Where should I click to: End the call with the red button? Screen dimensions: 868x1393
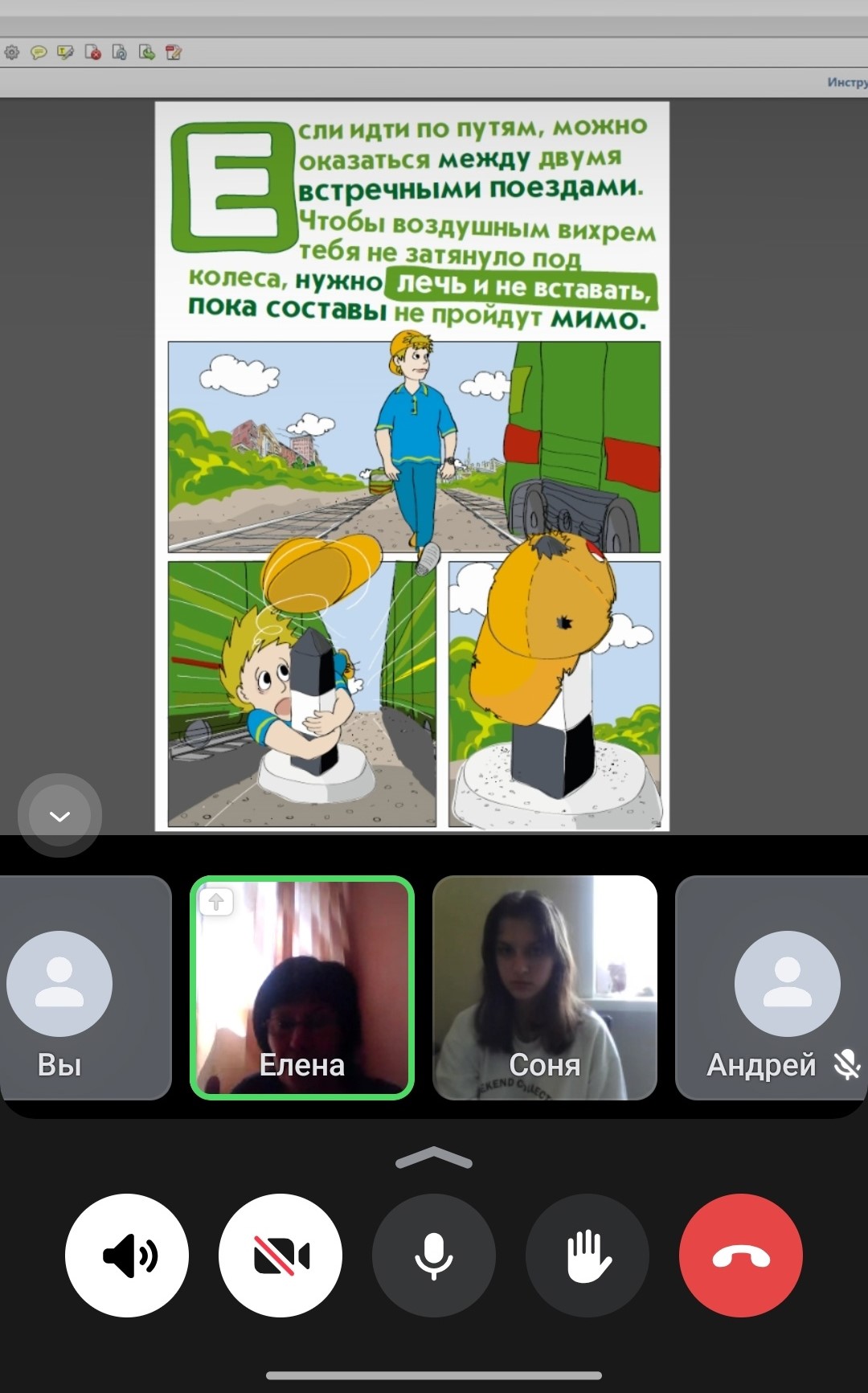point(741,1255)
